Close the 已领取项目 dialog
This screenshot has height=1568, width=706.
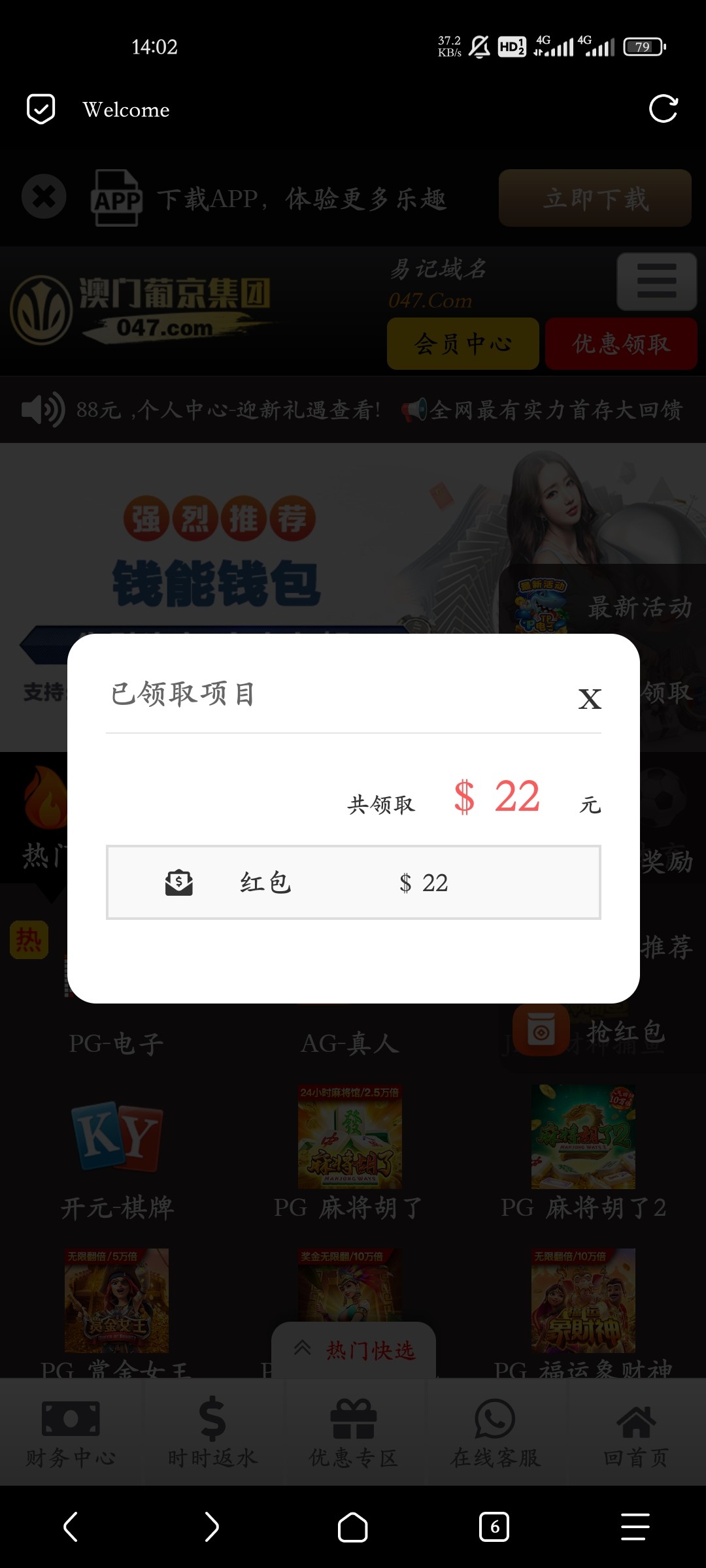(x=589, y=699)
